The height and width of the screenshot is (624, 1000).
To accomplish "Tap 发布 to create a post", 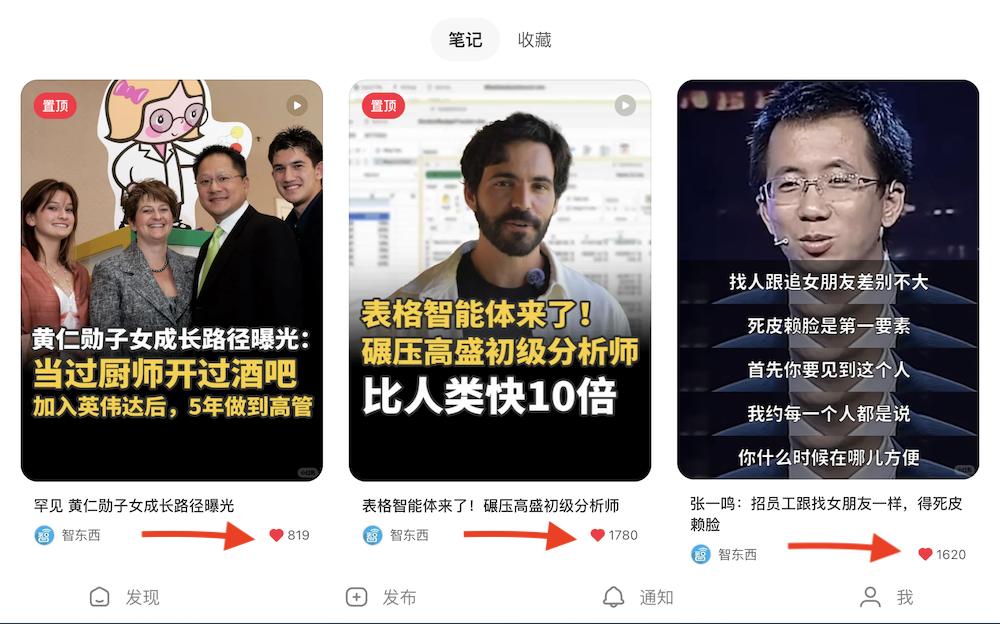I will point(381,597).
